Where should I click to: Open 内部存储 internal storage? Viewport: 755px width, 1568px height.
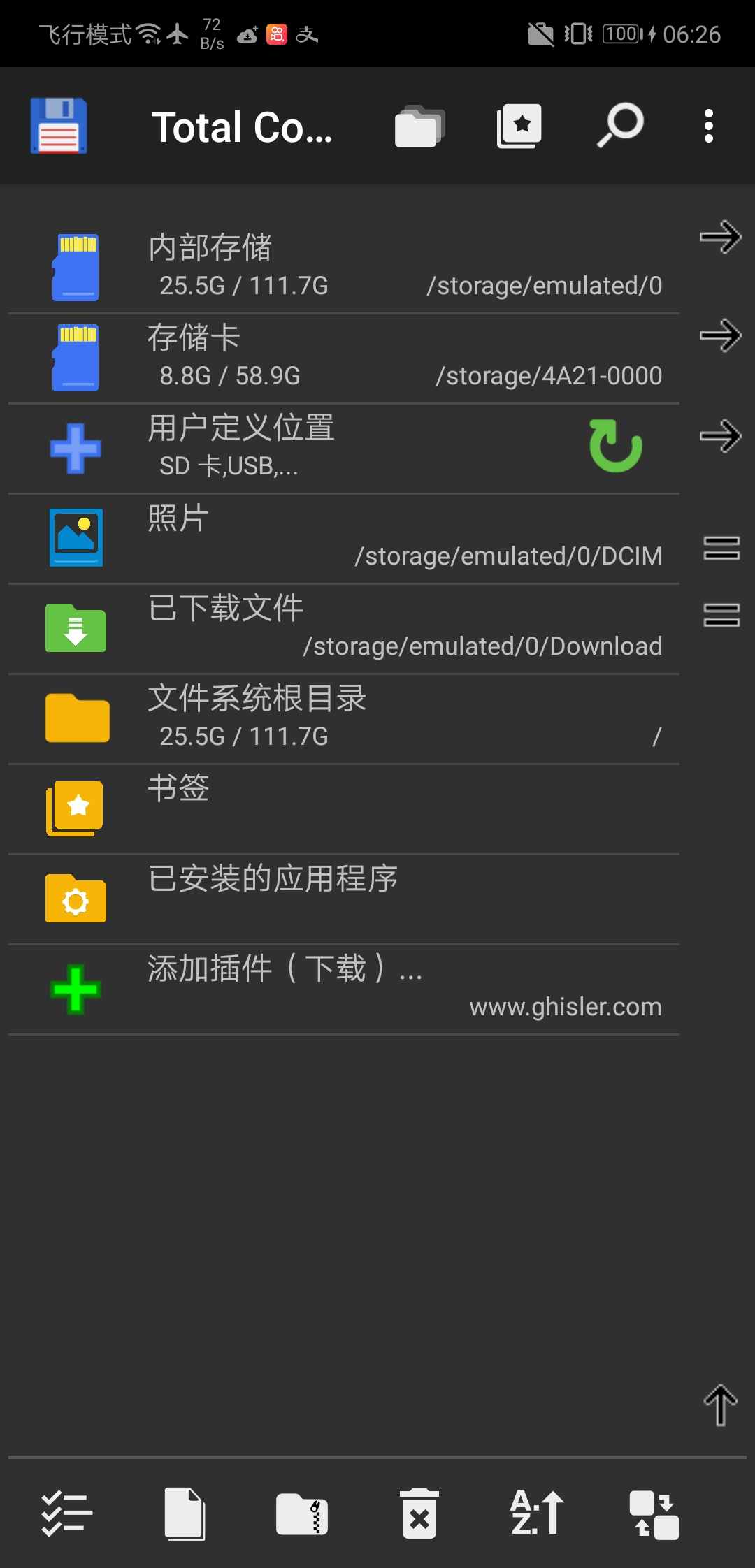(343, 267)
